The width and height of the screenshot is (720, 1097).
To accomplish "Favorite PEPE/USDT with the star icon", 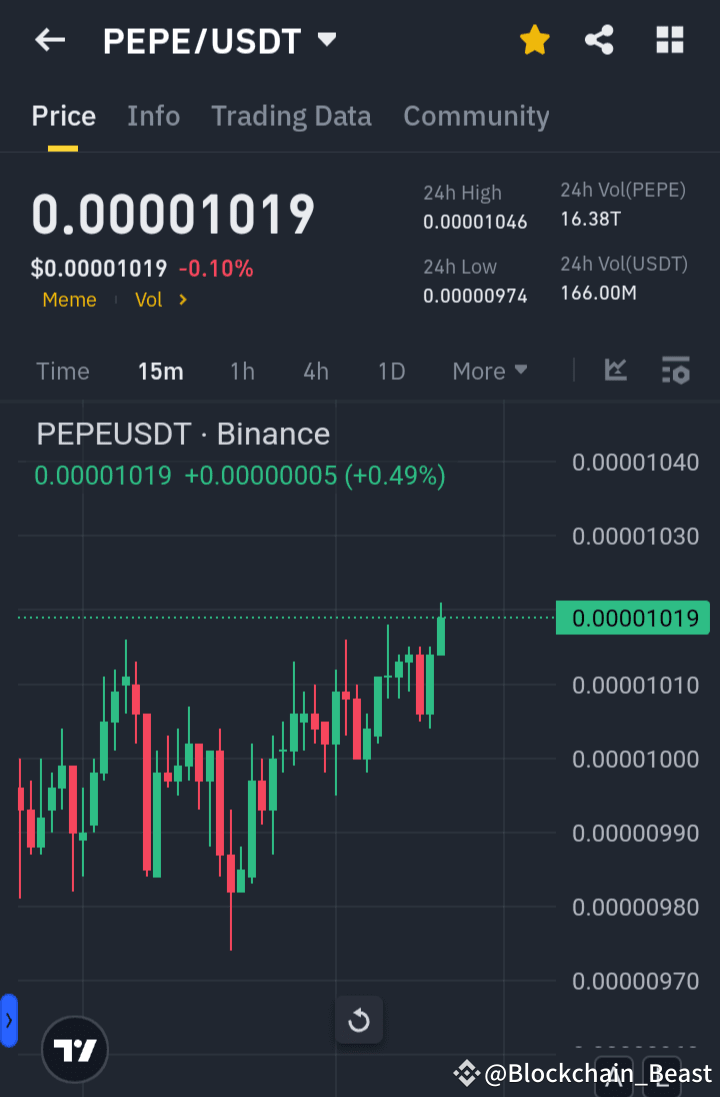I will tap(534, 40).
